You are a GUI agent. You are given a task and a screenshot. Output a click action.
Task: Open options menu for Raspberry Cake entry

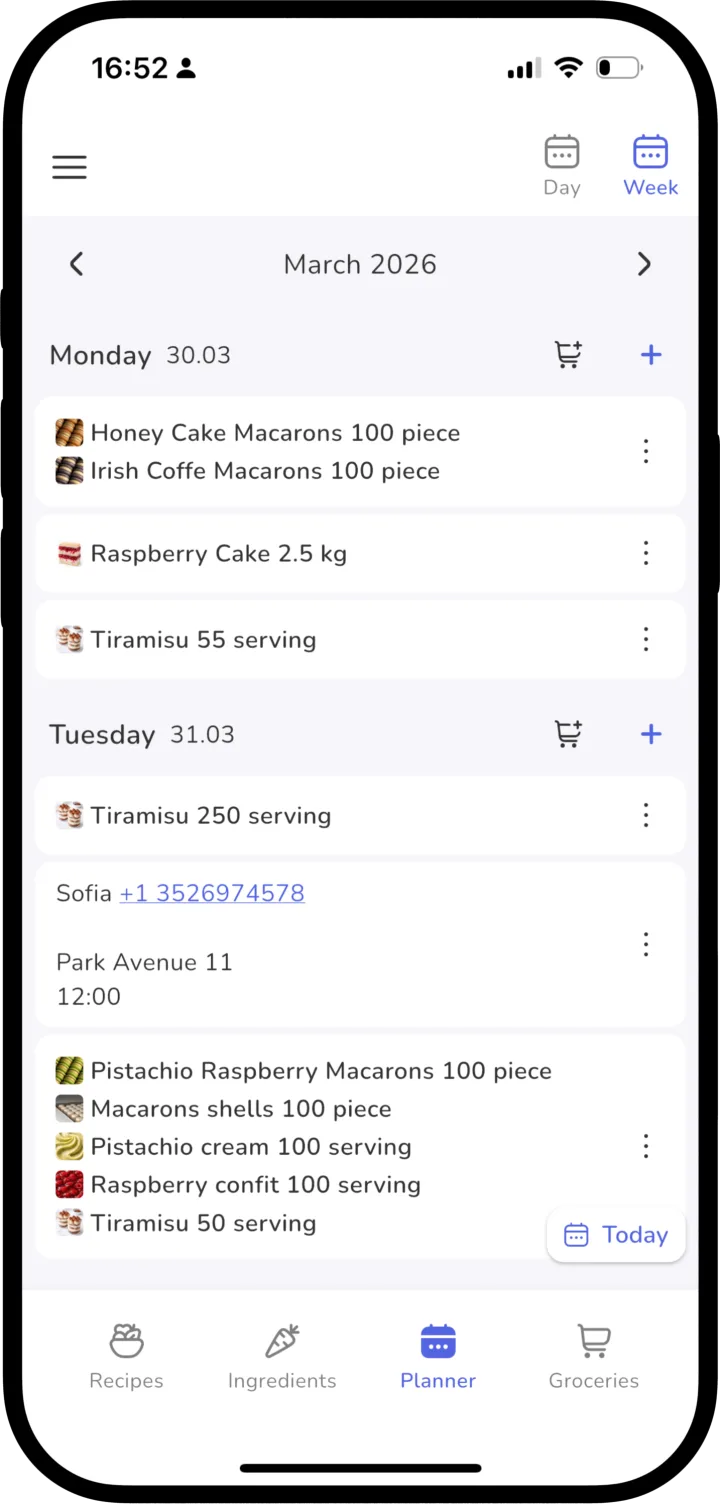point(645,553)
